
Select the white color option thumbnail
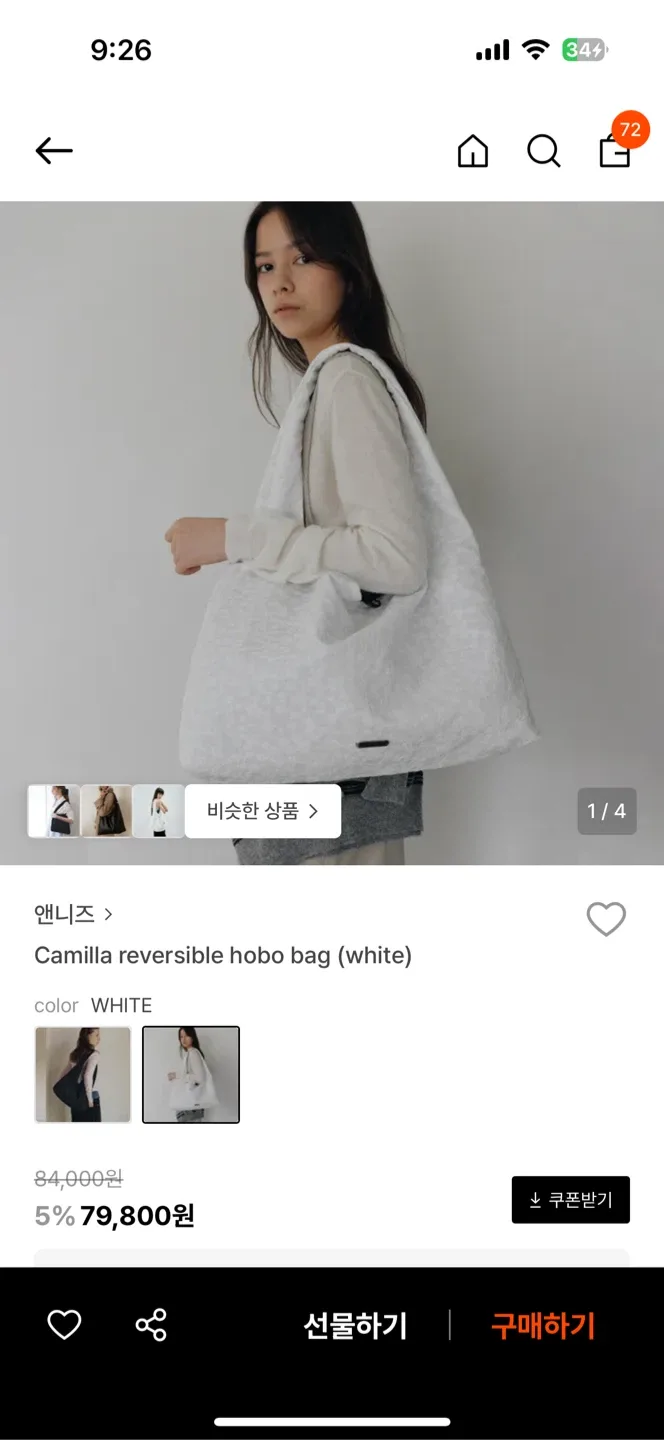tap(191, 1075)
